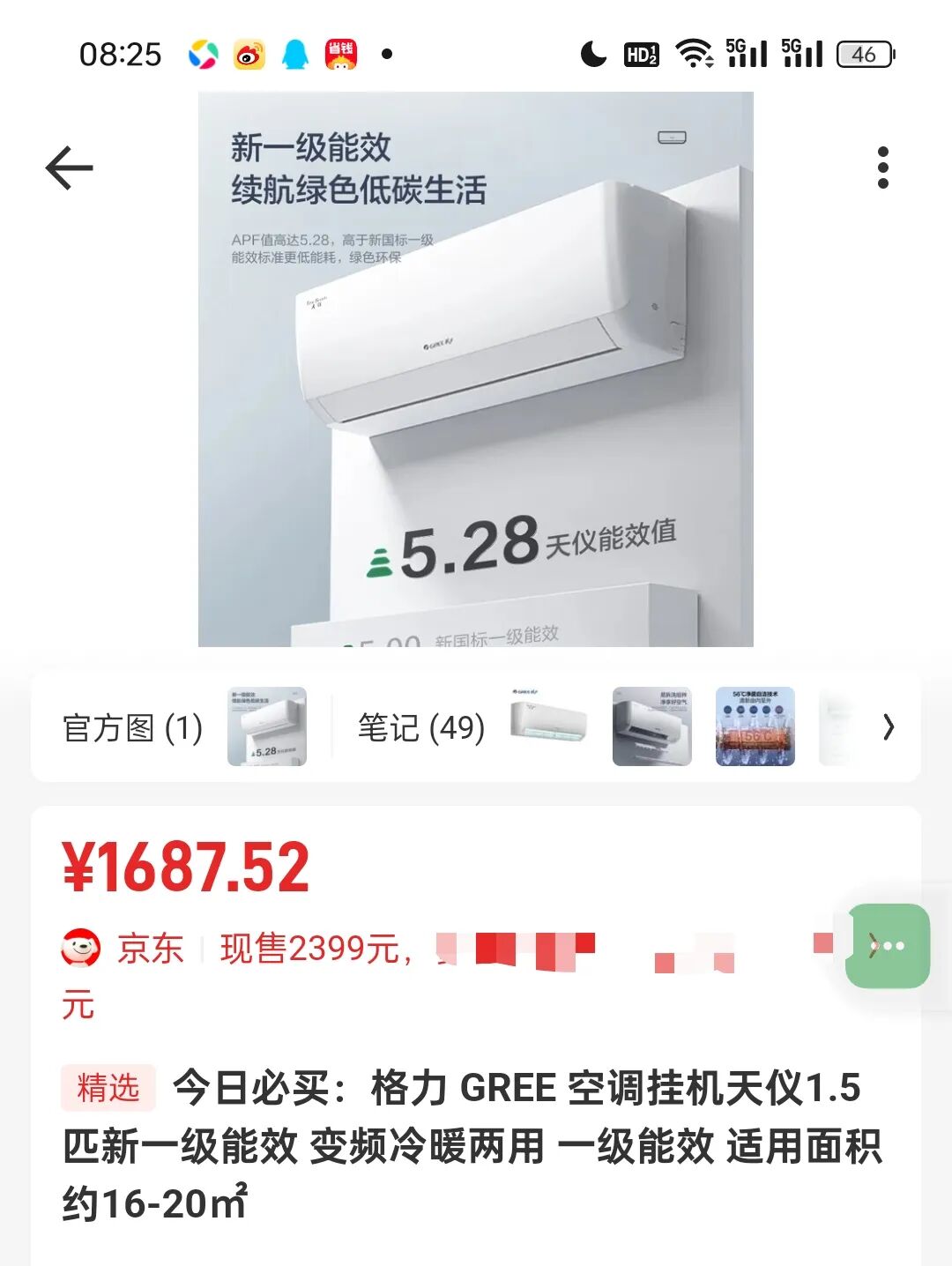Open the three-dot overflow menu
This screenshot has width=952, height=1266.
point(884,168)
